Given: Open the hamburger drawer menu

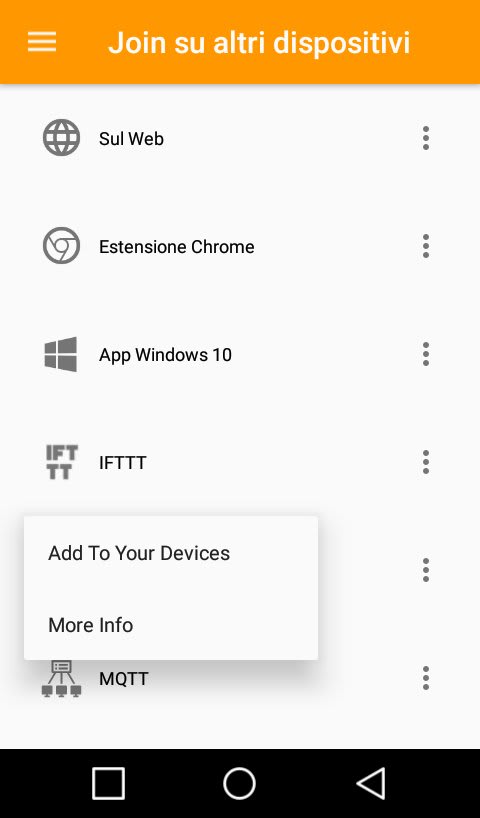Looking at the screenshot, I should coord(42,42).
